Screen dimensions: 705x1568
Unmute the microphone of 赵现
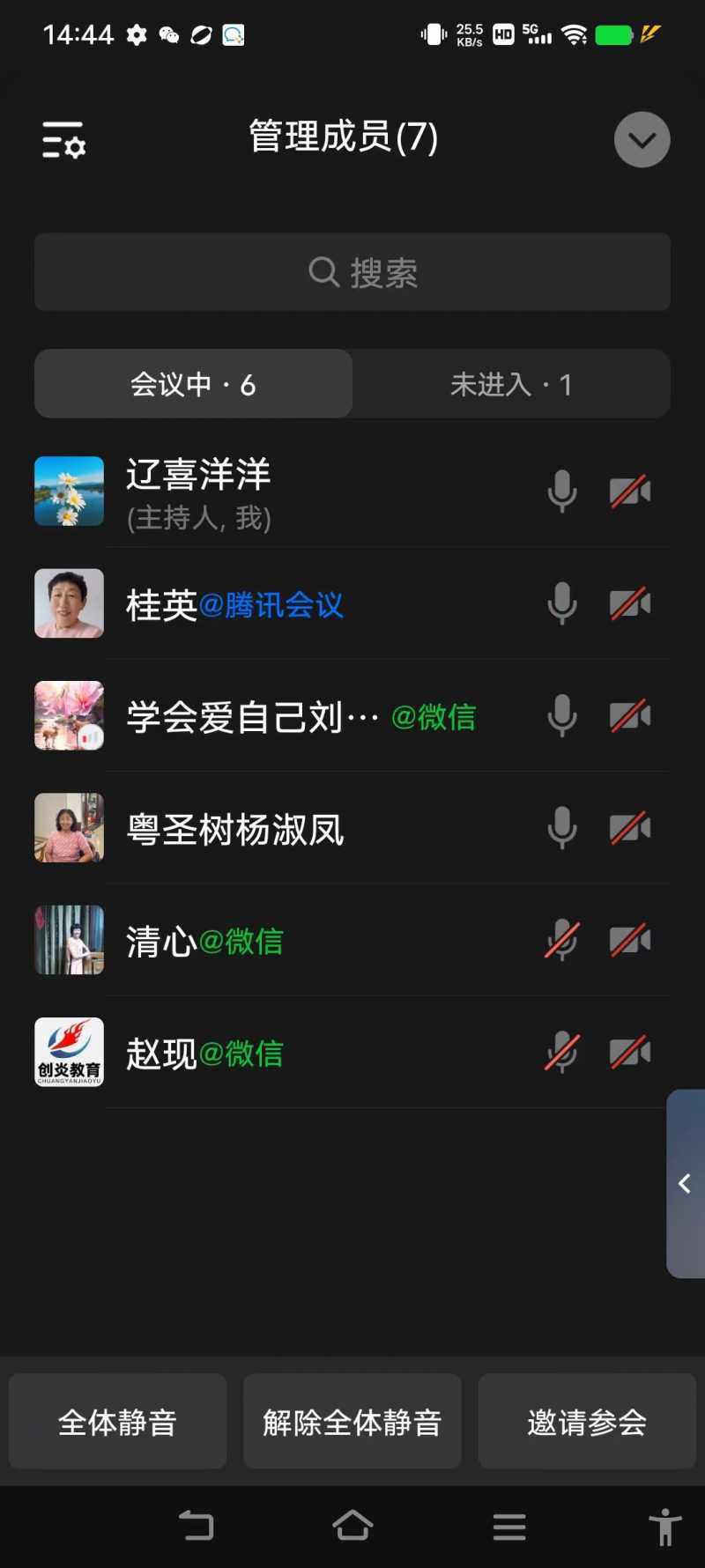tap(561, 1053)
